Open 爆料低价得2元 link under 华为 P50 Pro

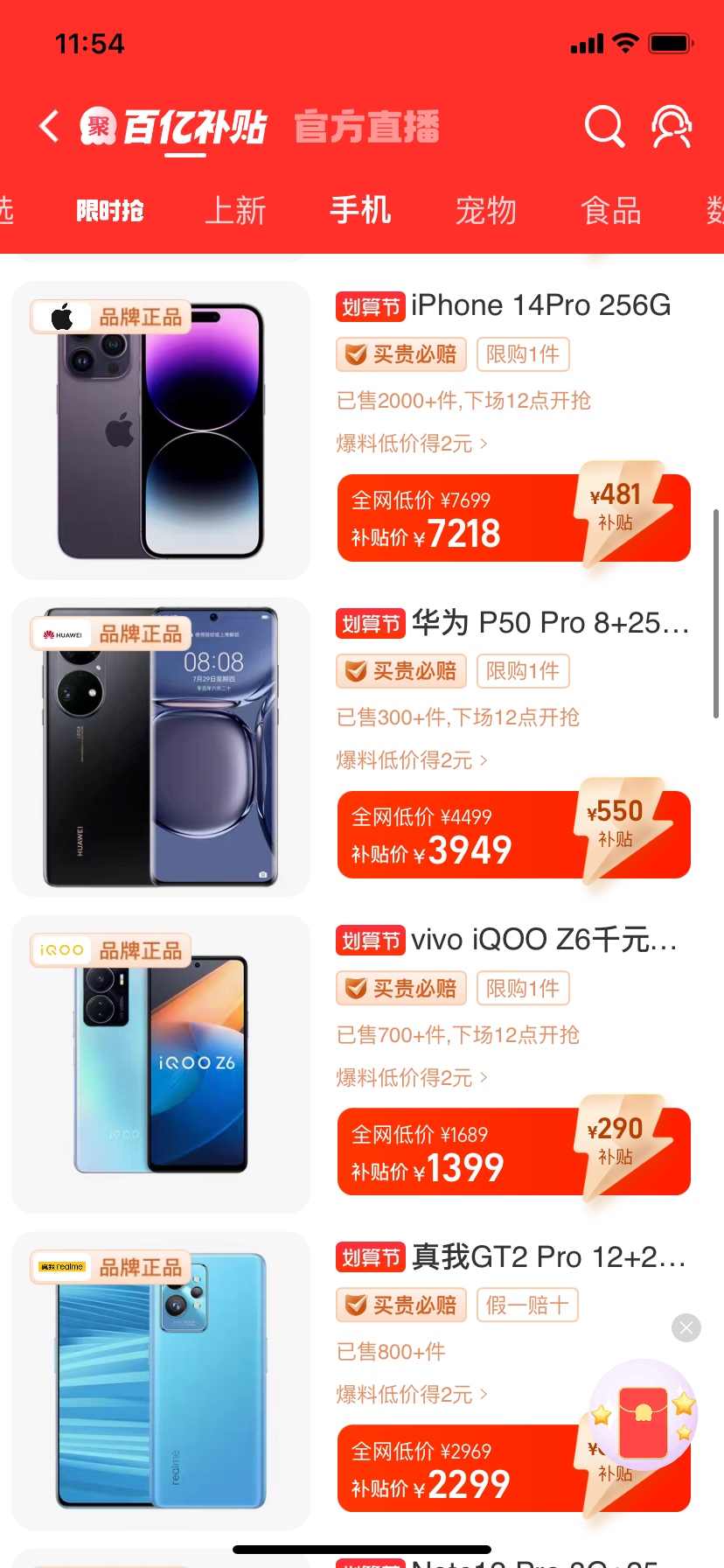[x=411, y=760]
